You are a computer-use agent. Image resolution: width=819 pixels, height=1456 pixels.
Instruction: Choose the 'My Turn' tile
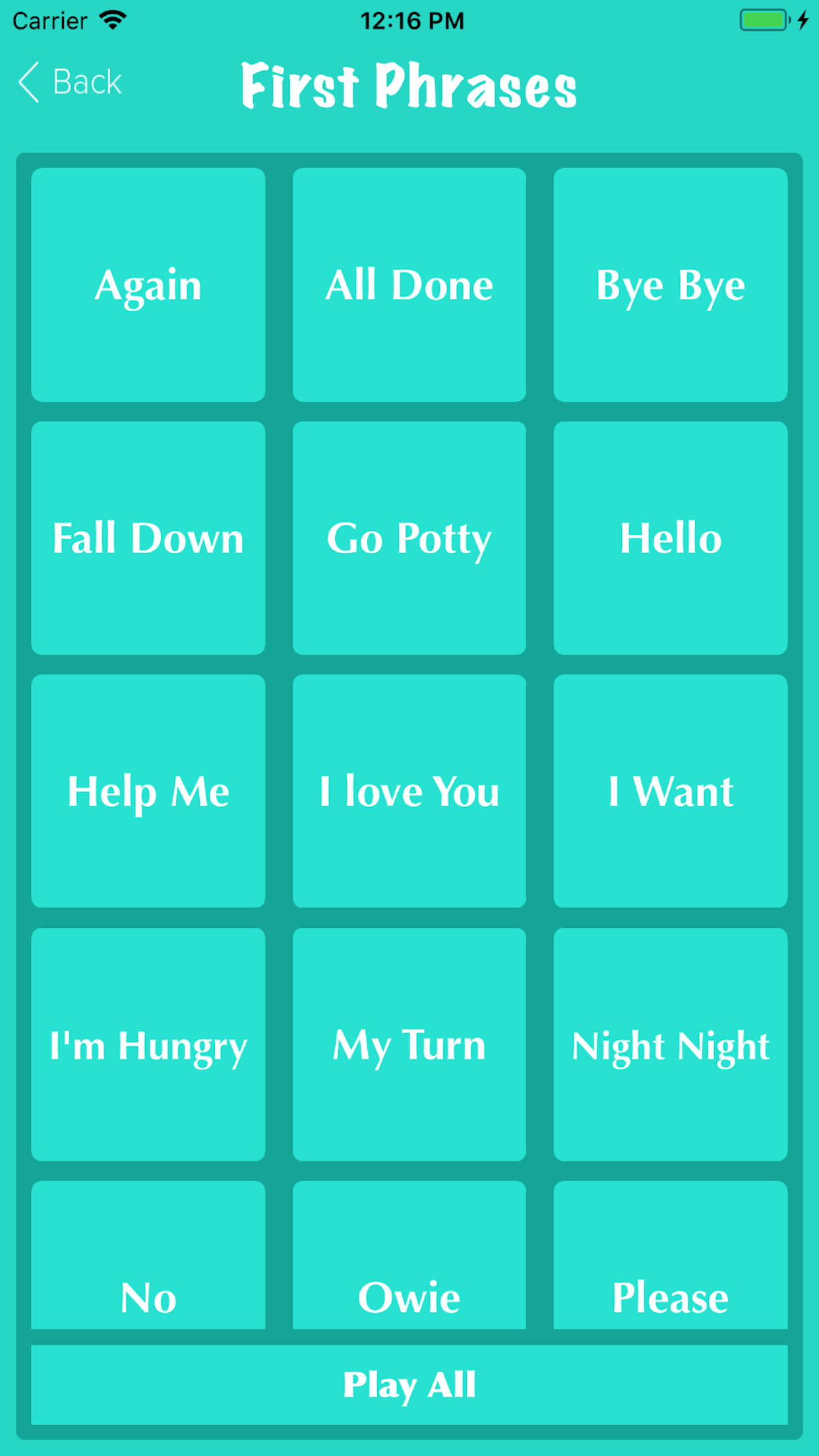(x=409, y=1045)
